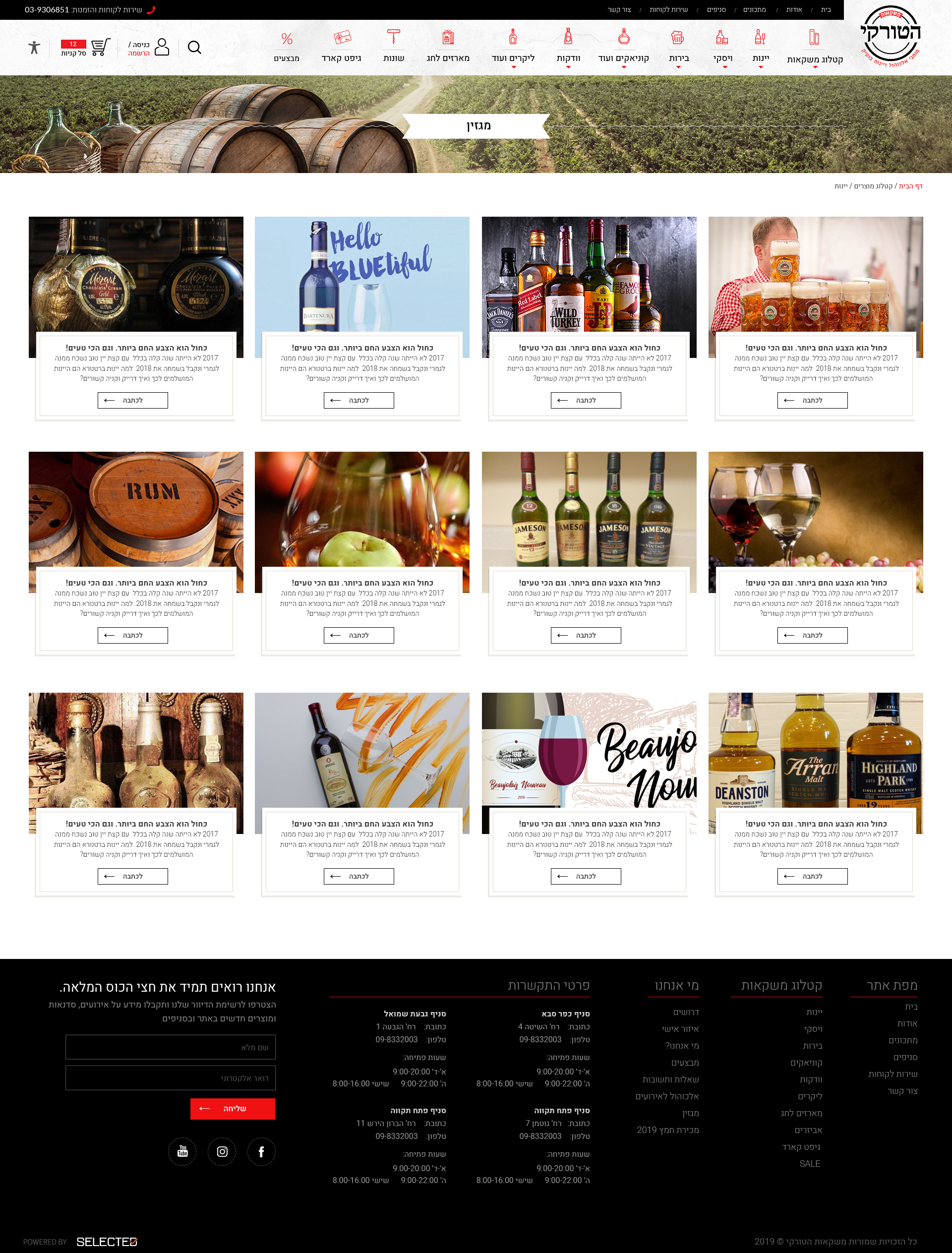Go to דף הבית in breadcrumbs
The image size is (952, 1253).
pyautogui.click(x=911, y=186)
